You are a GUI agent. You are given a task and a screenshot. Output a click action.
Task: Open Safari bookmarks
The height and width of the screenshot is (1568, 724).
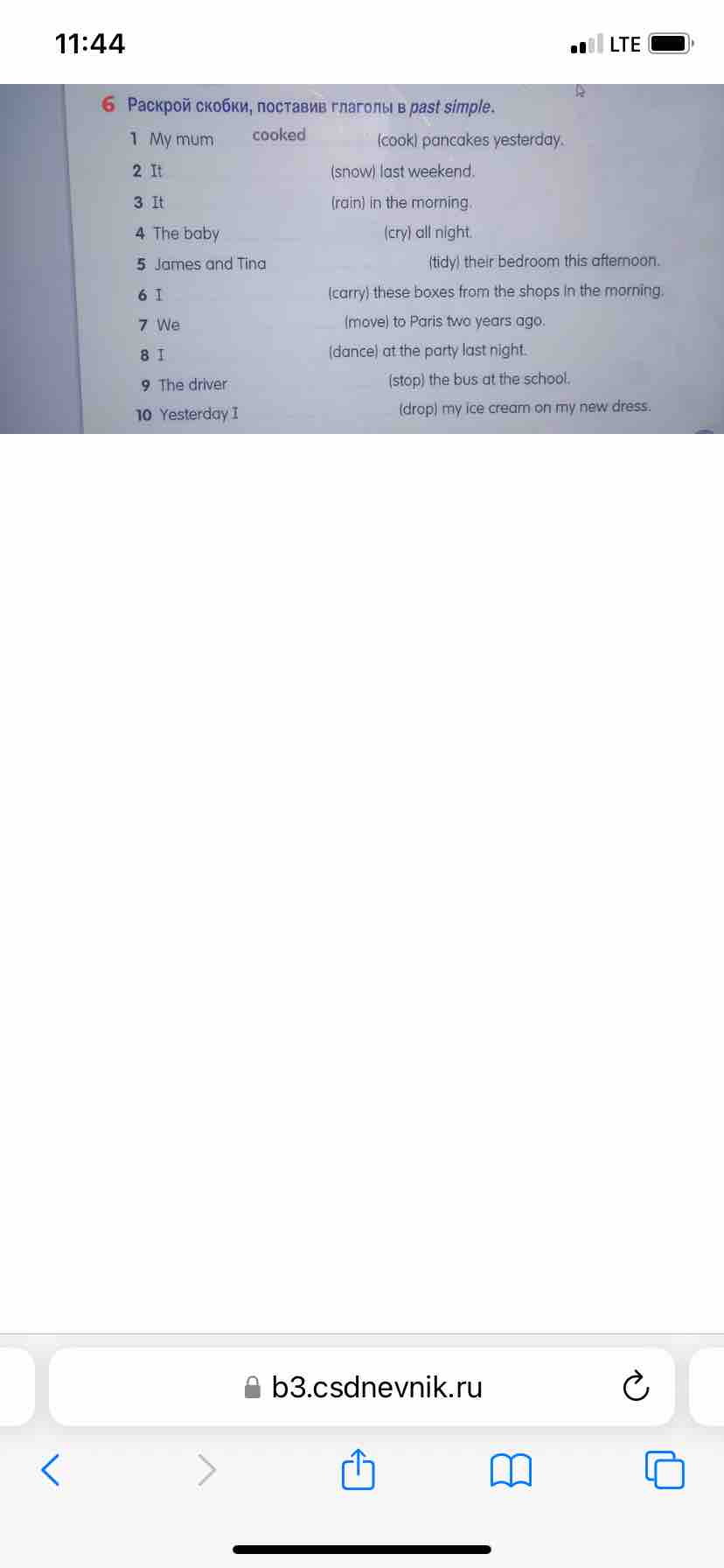click(x=511, y=1471)
